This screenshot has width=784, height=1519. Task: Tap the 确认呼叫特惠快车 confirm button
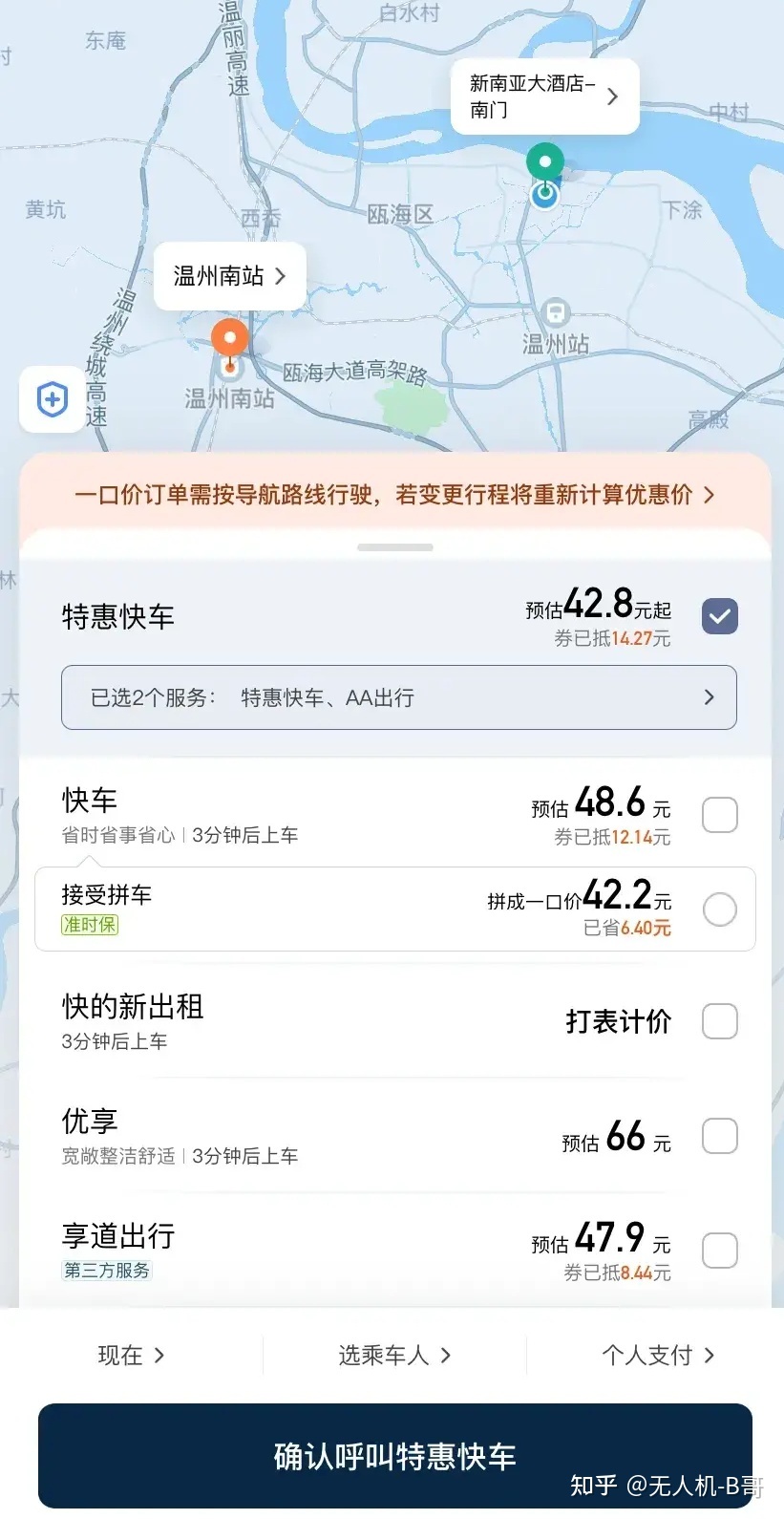(x=392, y=1457)
